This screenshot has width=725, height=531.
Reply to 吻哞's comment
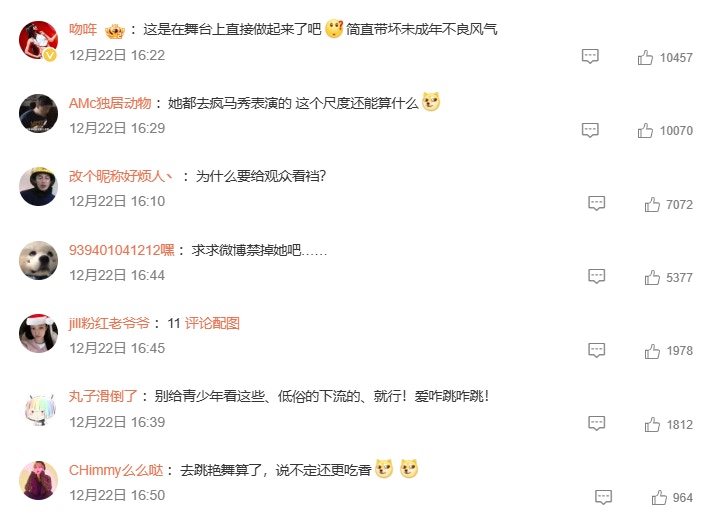pyautogui.click(x=590, y=57)
